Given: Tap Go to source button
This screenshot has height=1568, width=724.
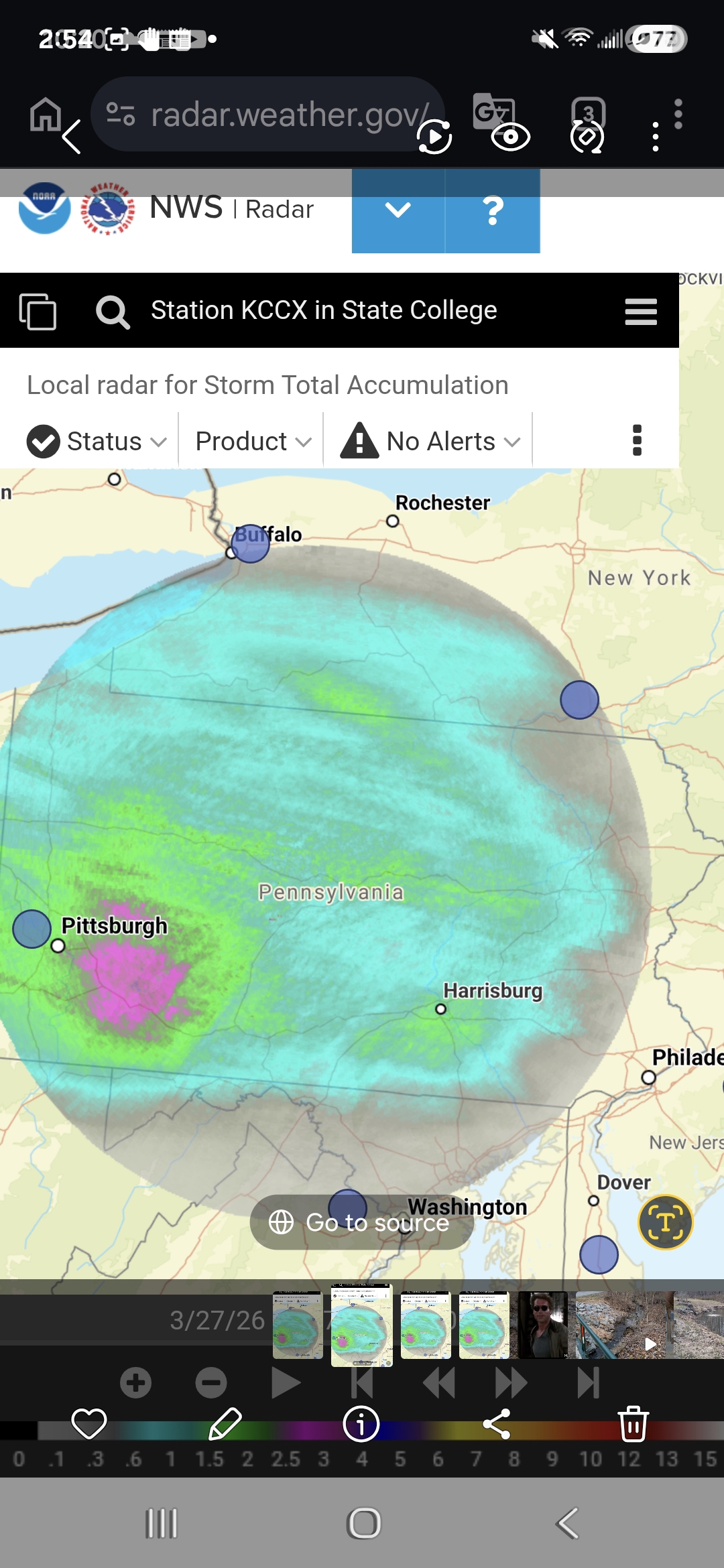Looking at the screenshot, I should (361, 1222).
